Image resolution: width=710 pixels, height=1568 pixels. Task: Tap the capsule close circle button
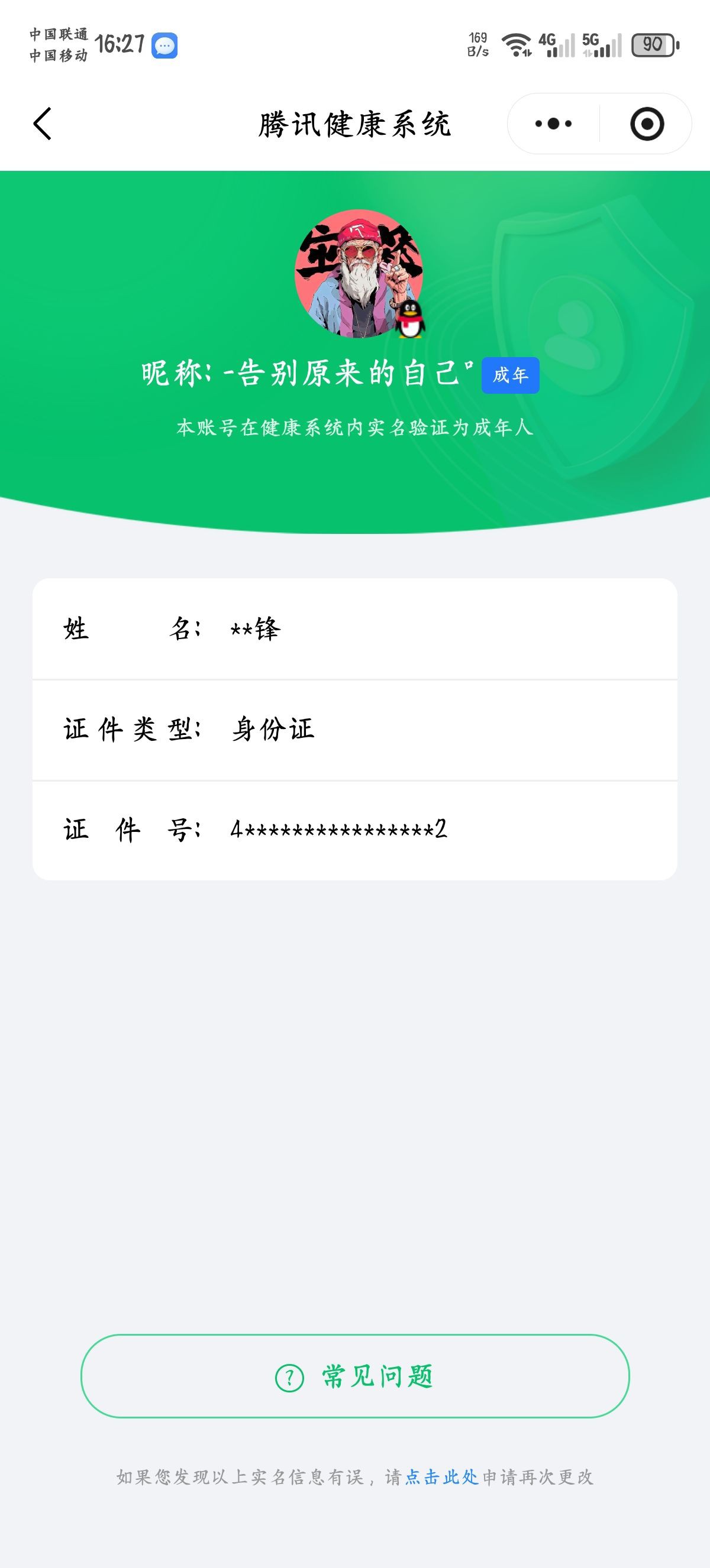pos(647,124)
